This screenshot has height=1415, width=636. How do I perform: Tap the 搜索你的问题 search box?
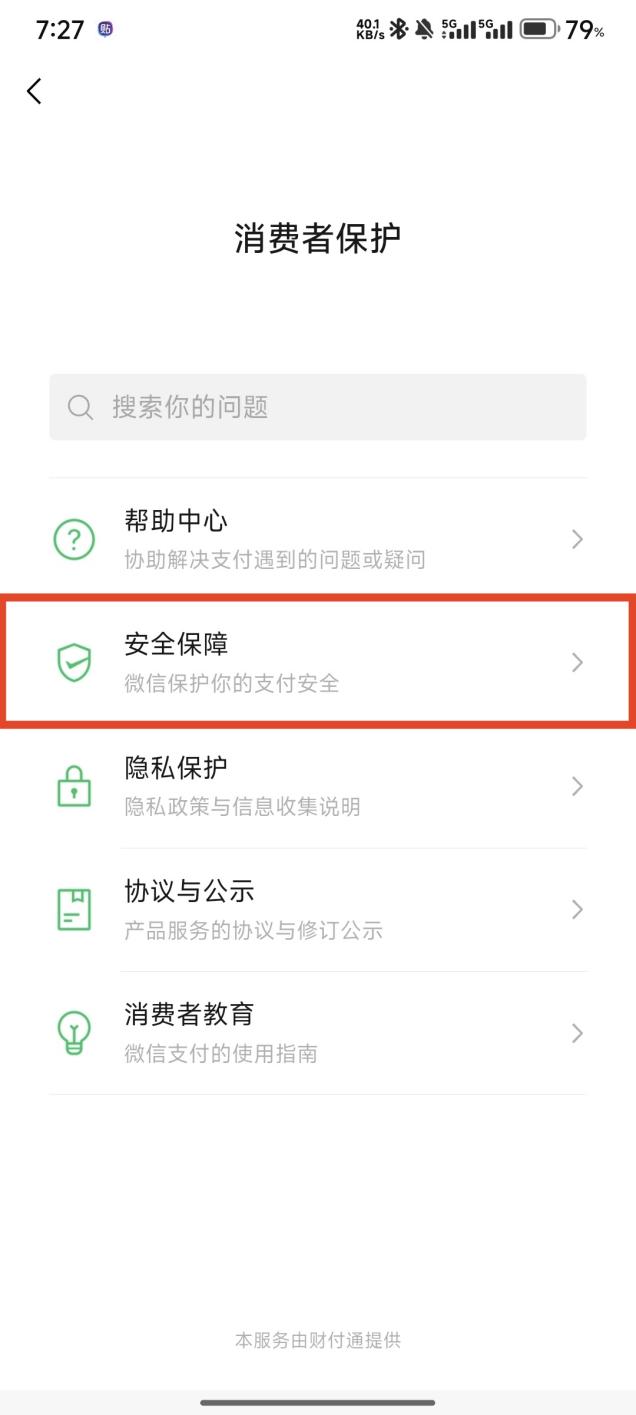[318, 407]
